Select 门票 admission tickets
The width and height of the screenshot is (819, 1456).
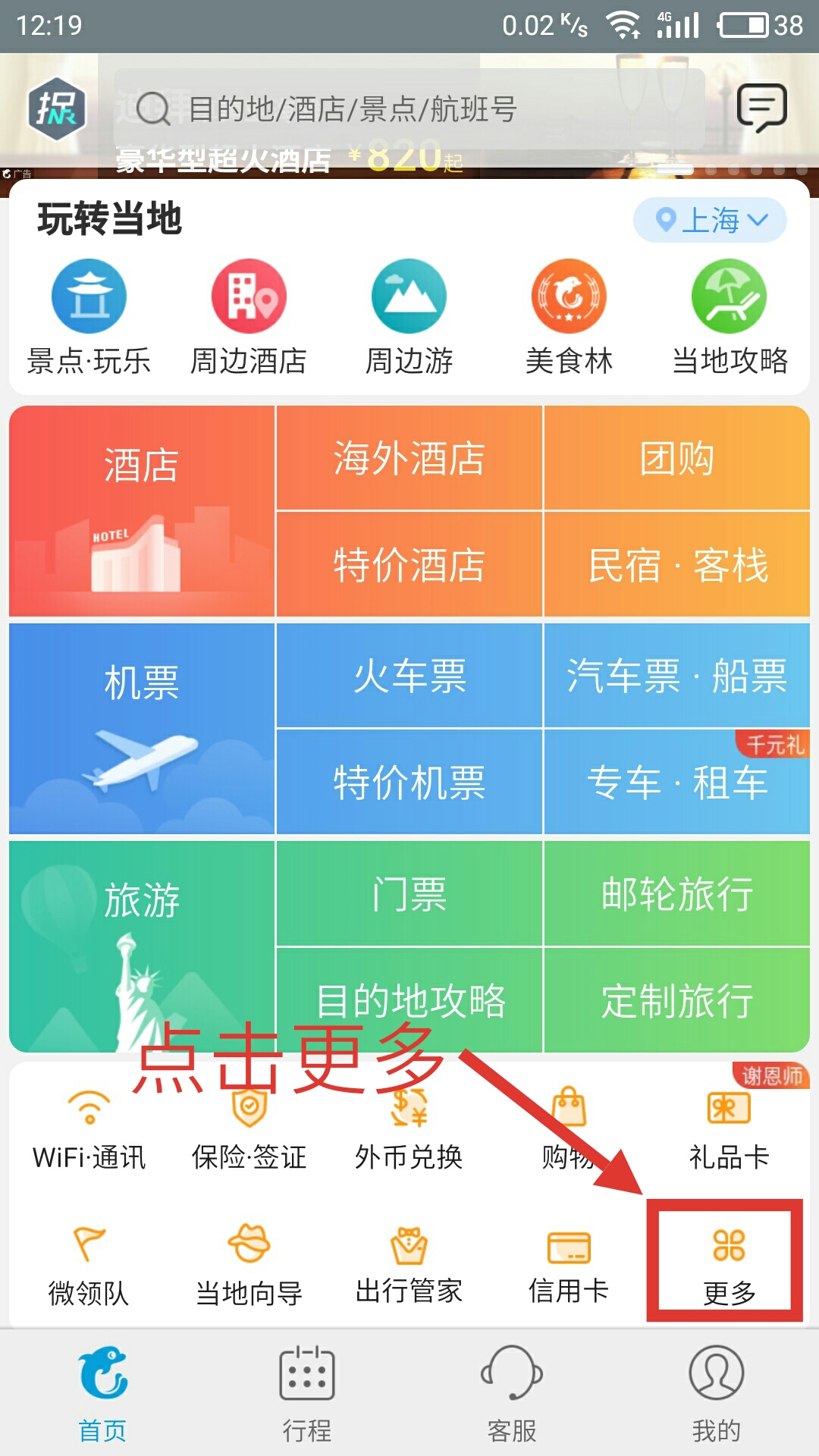click(409, 893)
